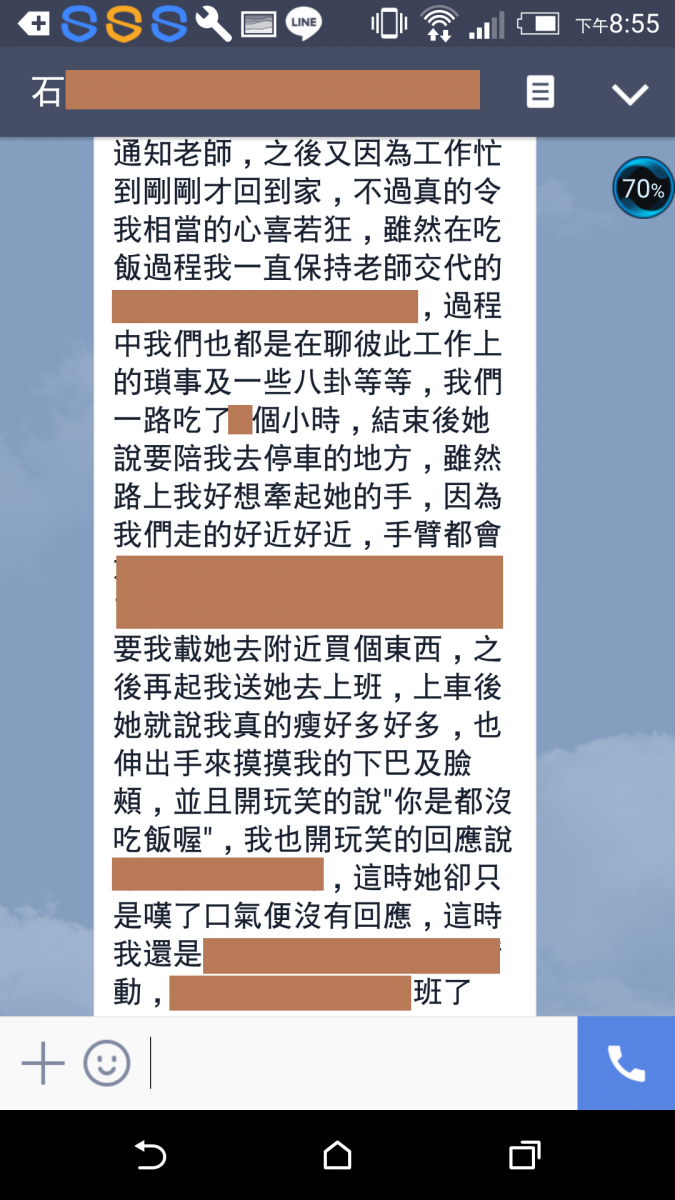Image resolution: width=675 pixels, height=1200 pixels.
Task: Go back with the system back button
Action: coord(150,1156)
